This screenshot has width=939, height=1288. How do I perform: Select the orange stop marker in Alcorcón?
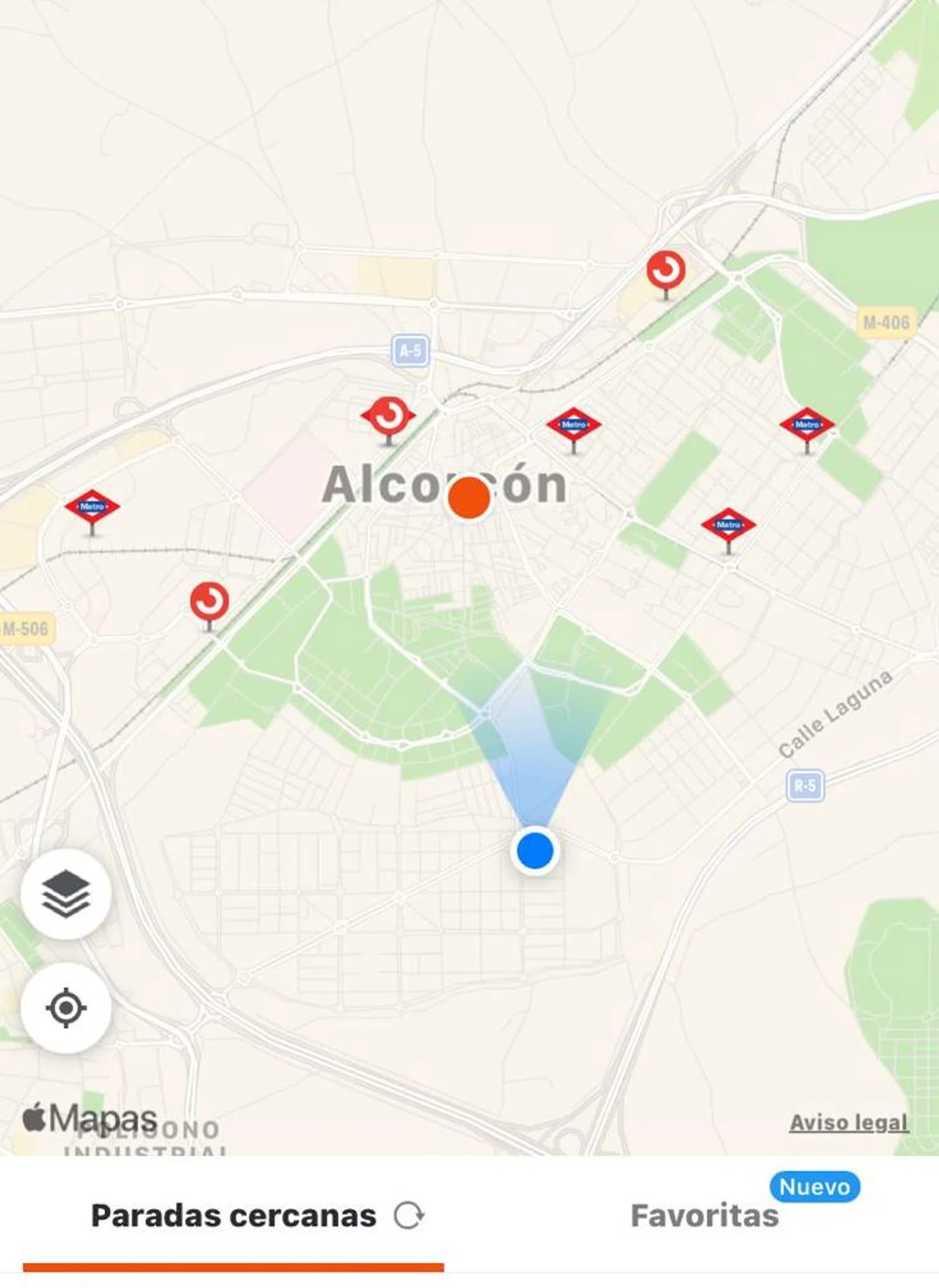[x=469, y=498]
